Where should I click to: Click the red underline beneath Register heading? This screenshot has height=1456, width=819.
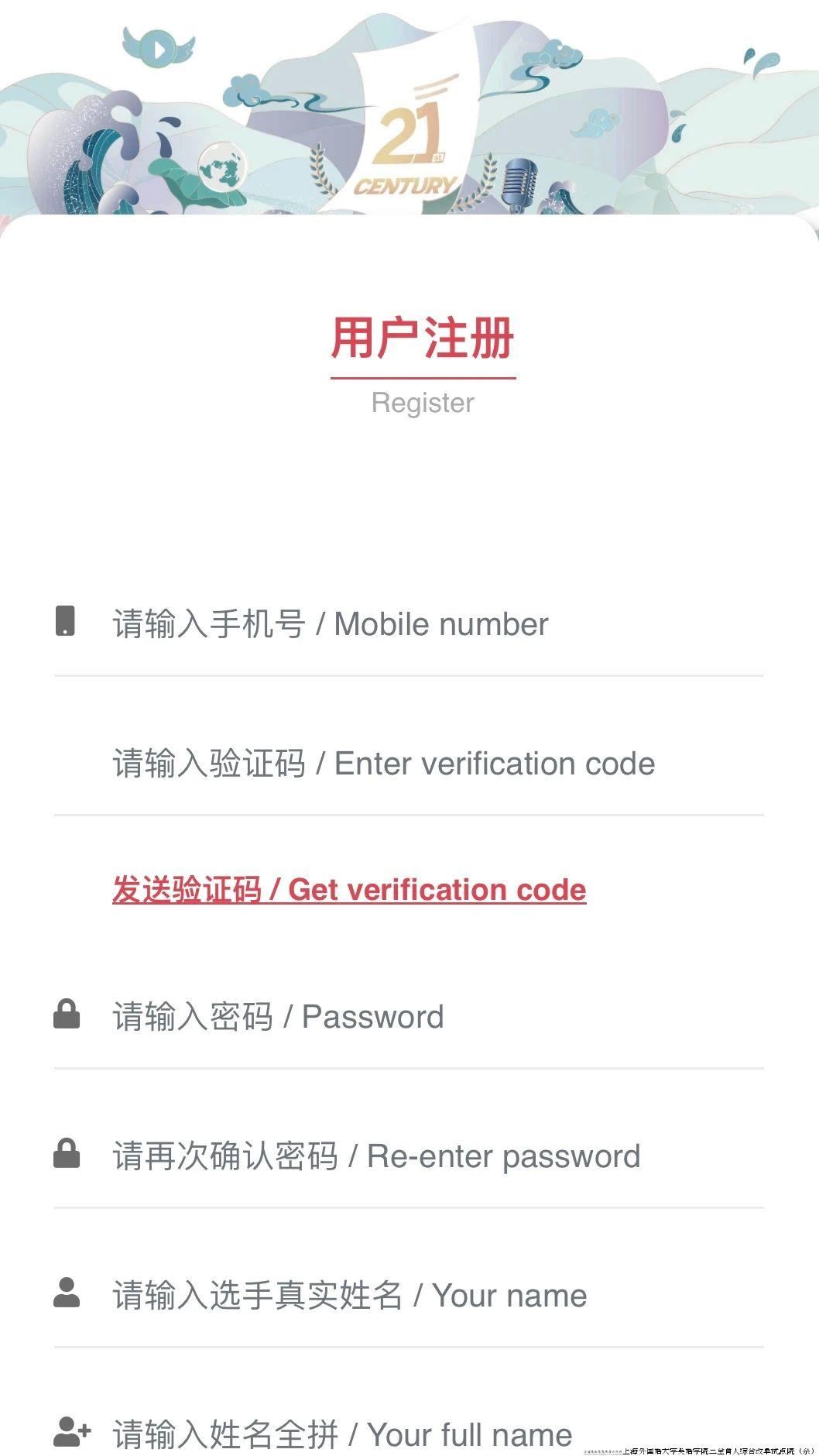coord(423,377)
